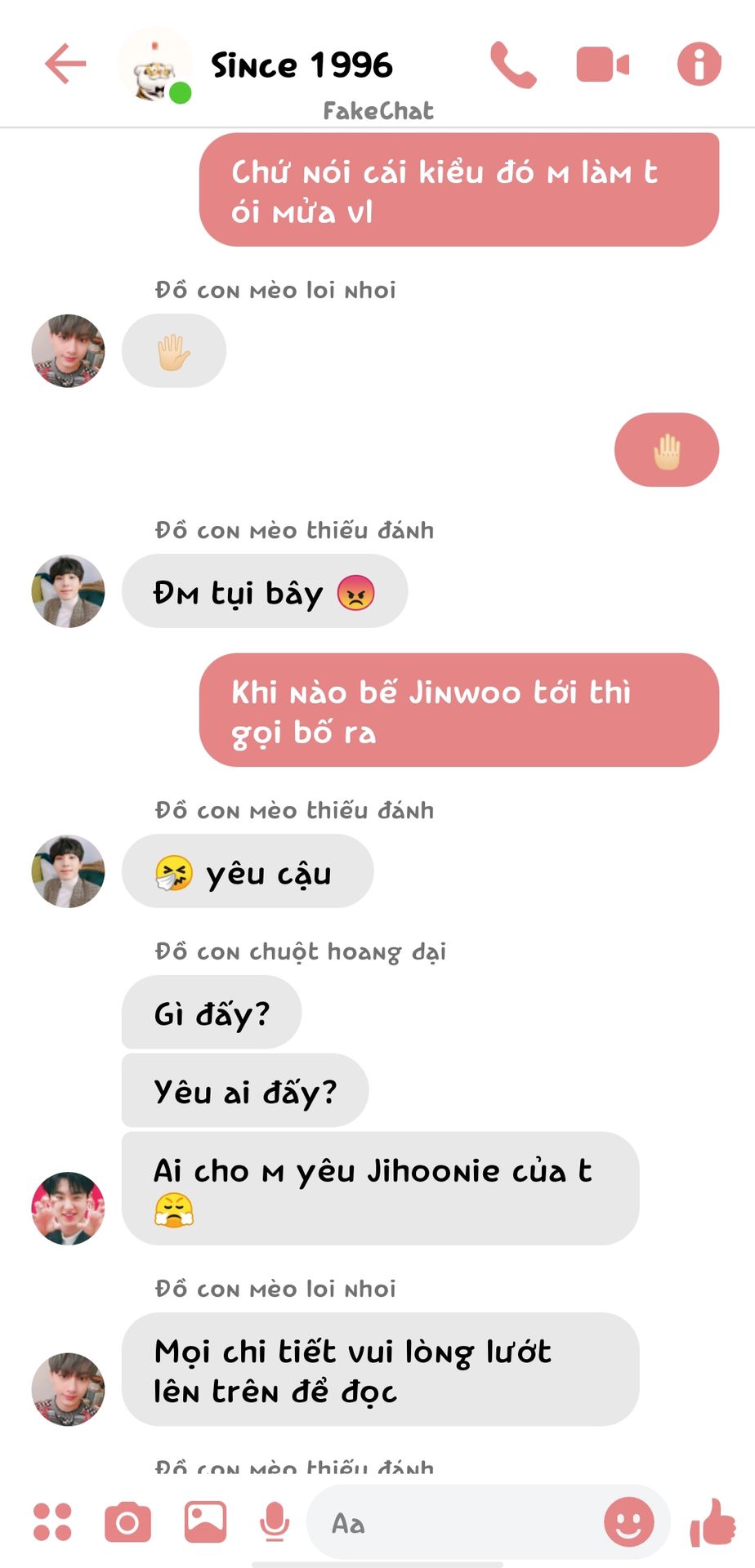Tap the avatar beside "Đm tụi bây"

point(68,591)
